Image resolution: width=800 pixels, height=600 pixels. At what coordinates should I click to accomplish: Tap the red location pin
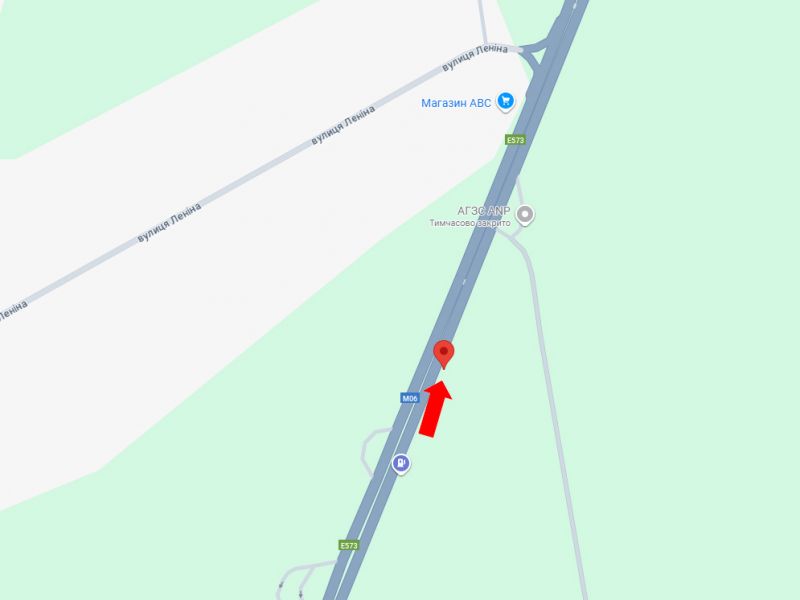(x=444, y=354)
